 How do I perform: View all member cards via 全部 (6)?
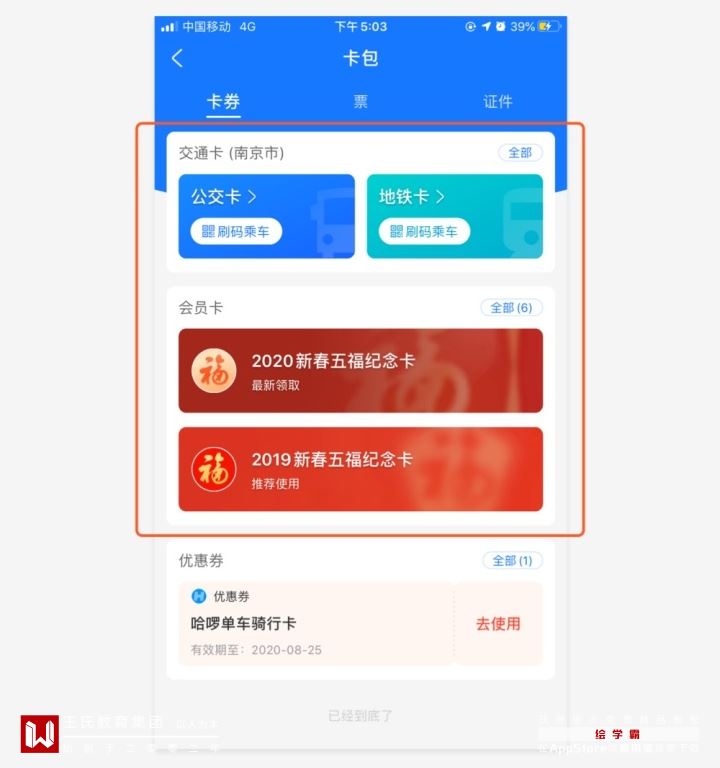pyautogui.click(x=511, y=308)
